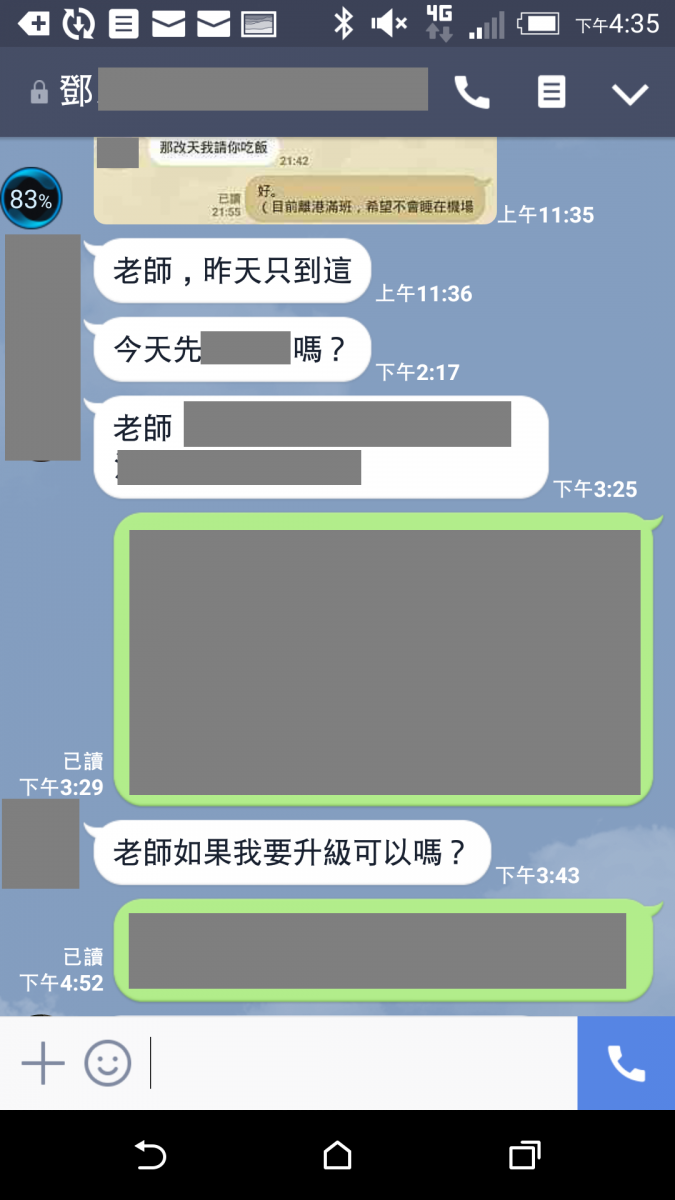Image resolution: width=675 pixels, height=1200 pixels.
Task: Expand the chat options chevron
Action: 630,94
